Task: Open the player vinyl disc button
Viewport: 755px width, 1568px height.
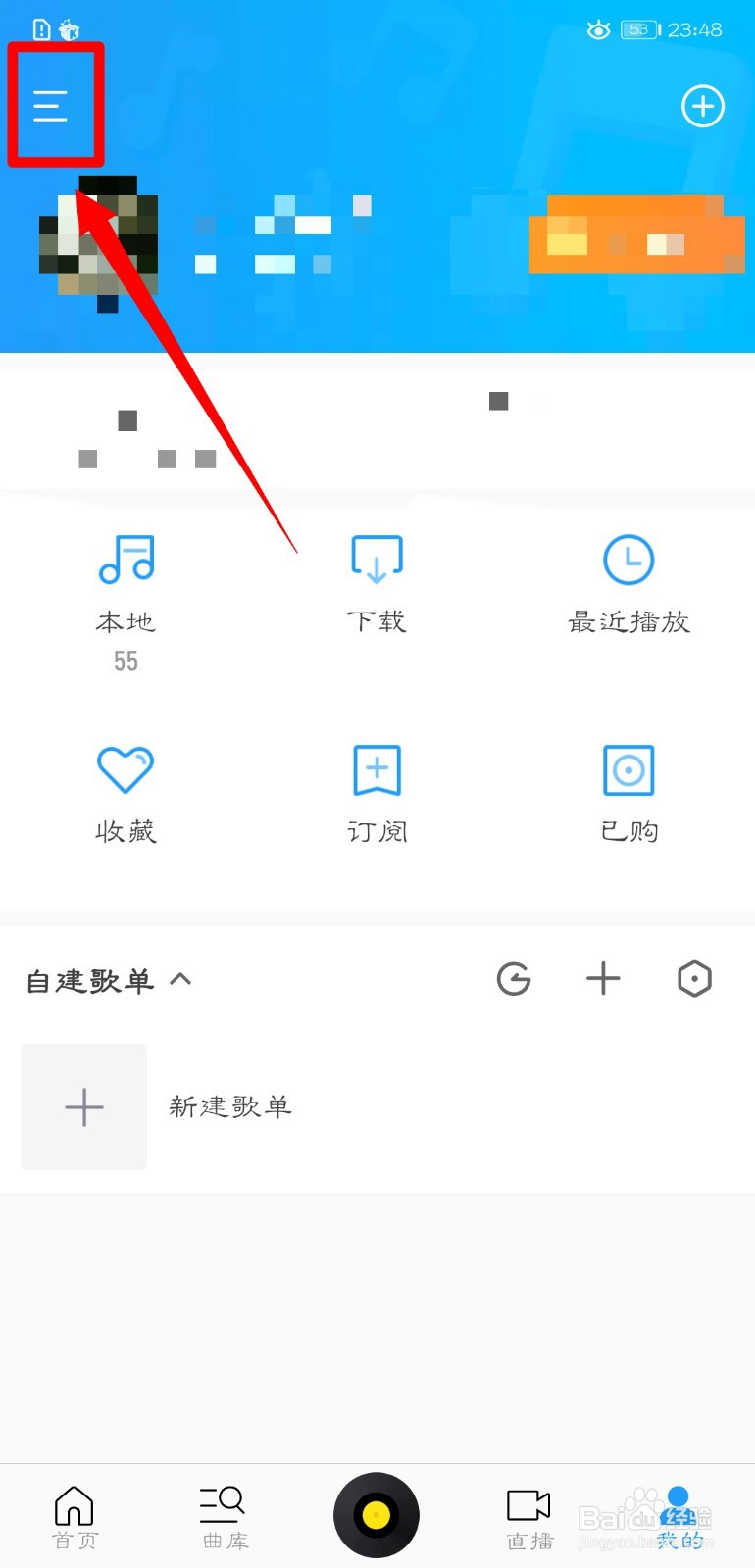Action: point(377,1515)
